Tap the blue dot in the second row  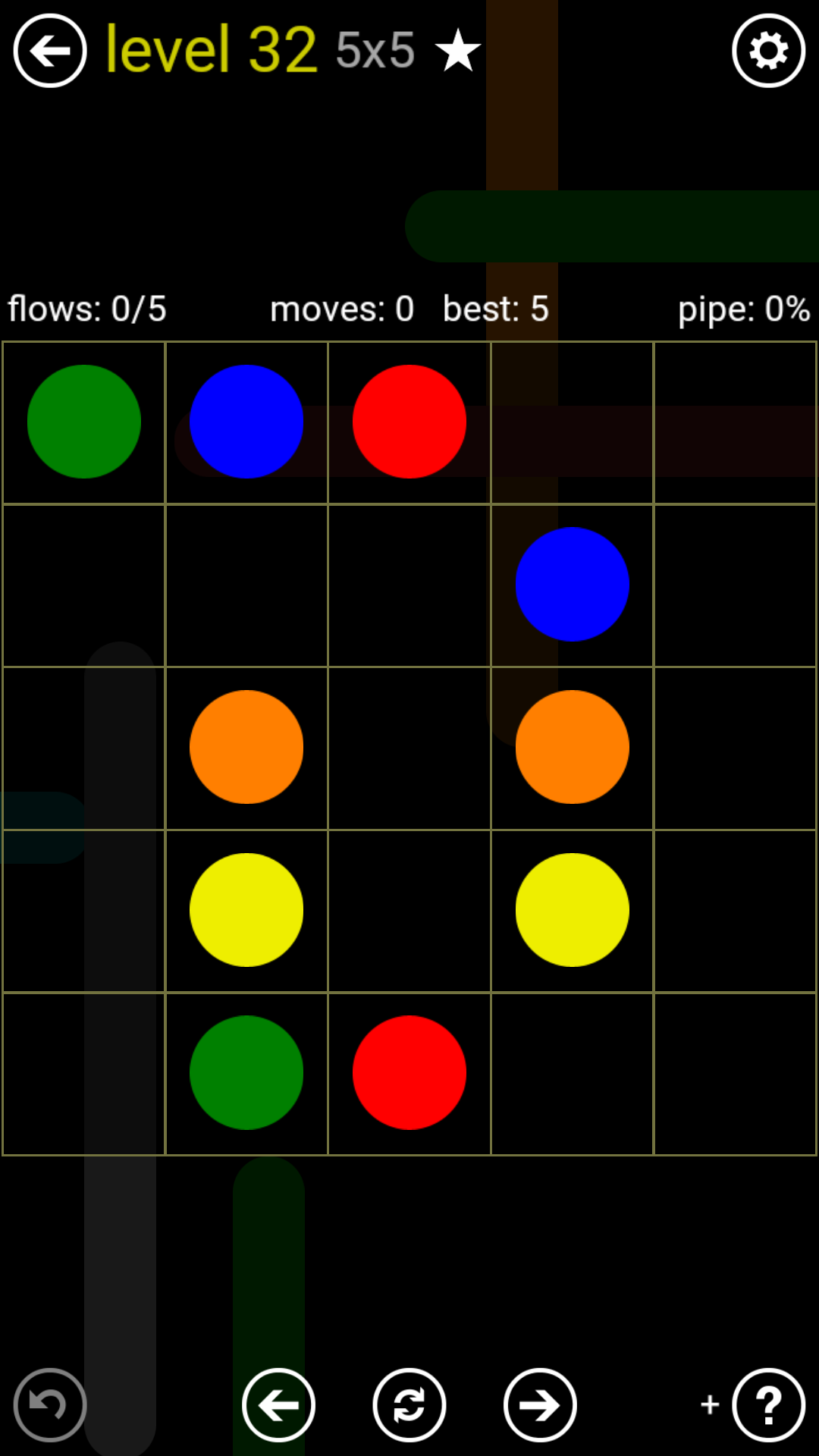pos(573,585)
